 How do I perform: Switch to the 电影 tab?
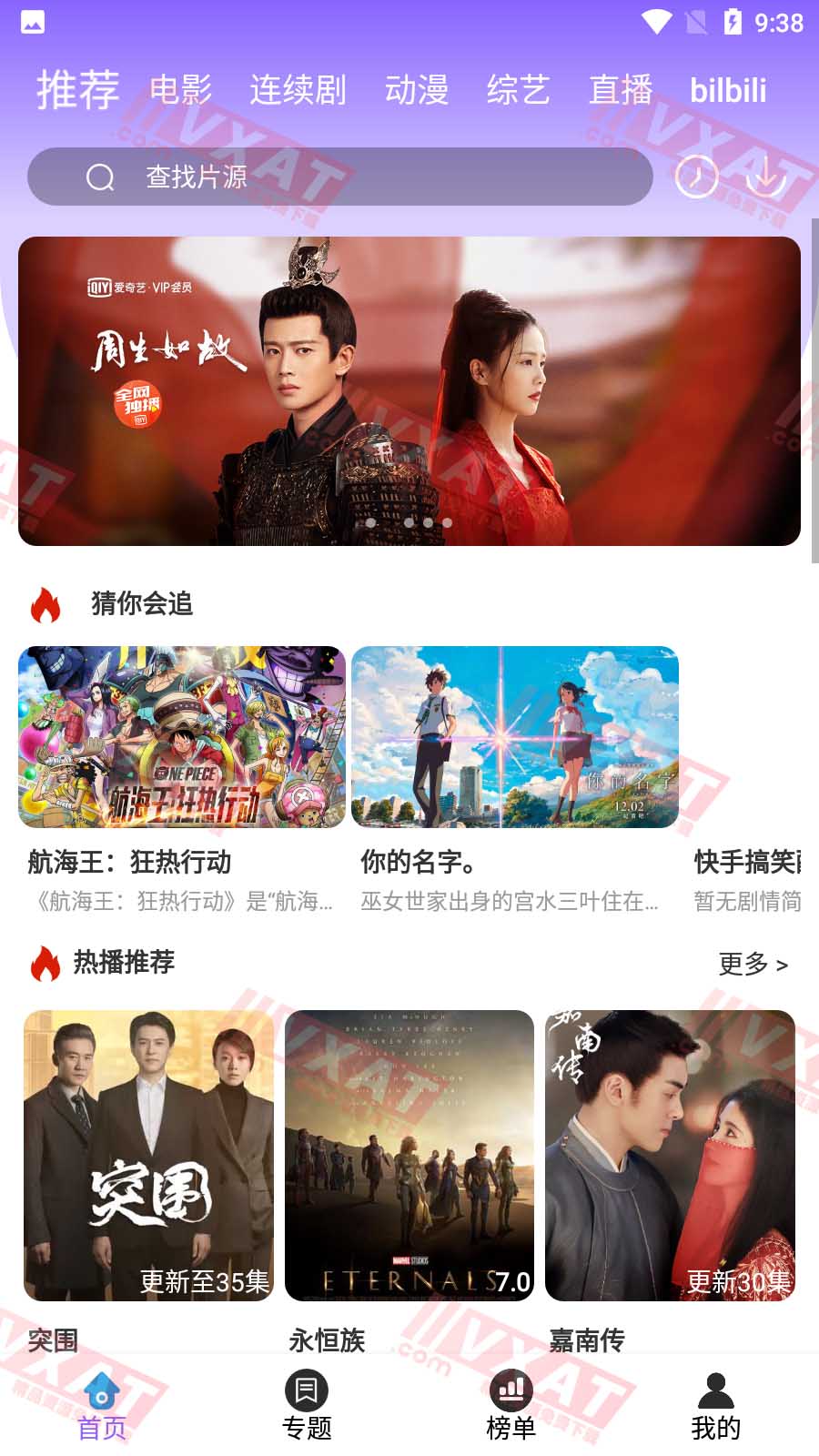pos(180,90)
